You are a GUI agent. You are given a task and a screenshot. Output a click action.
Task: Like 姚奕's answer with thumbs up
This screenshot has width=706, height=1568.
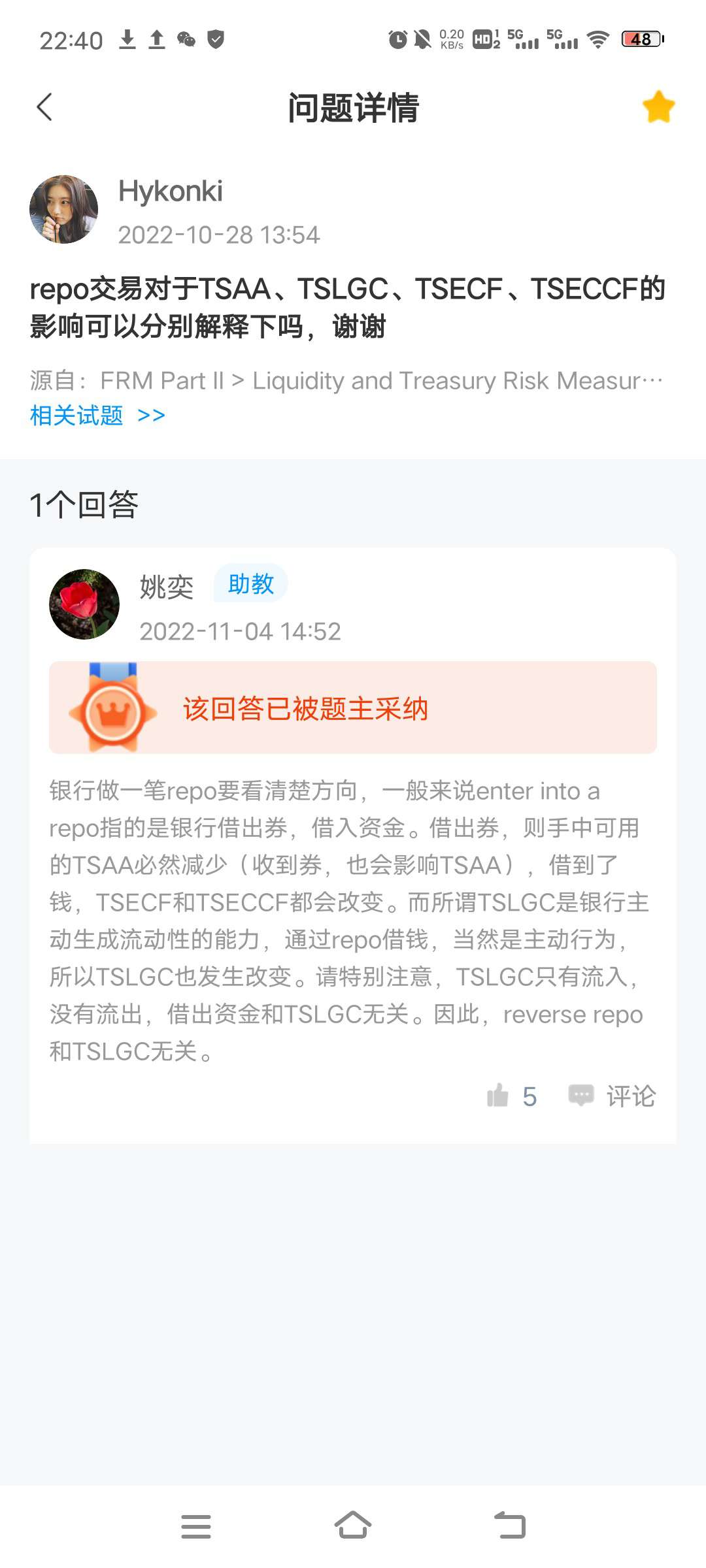pos(498,1096)
